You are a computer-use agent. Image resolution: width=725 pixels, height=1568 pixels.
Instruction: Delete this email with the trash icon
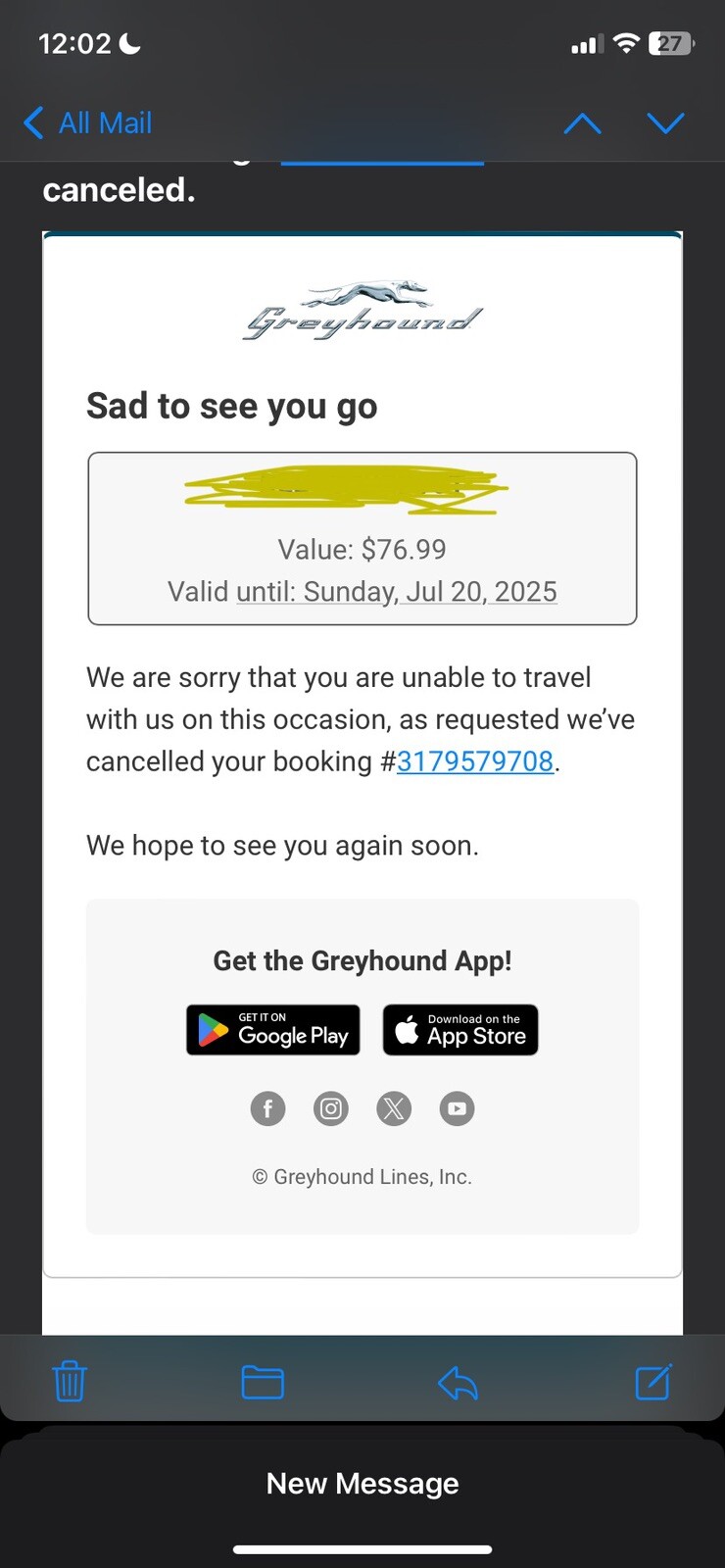(x=69, y=1382)
